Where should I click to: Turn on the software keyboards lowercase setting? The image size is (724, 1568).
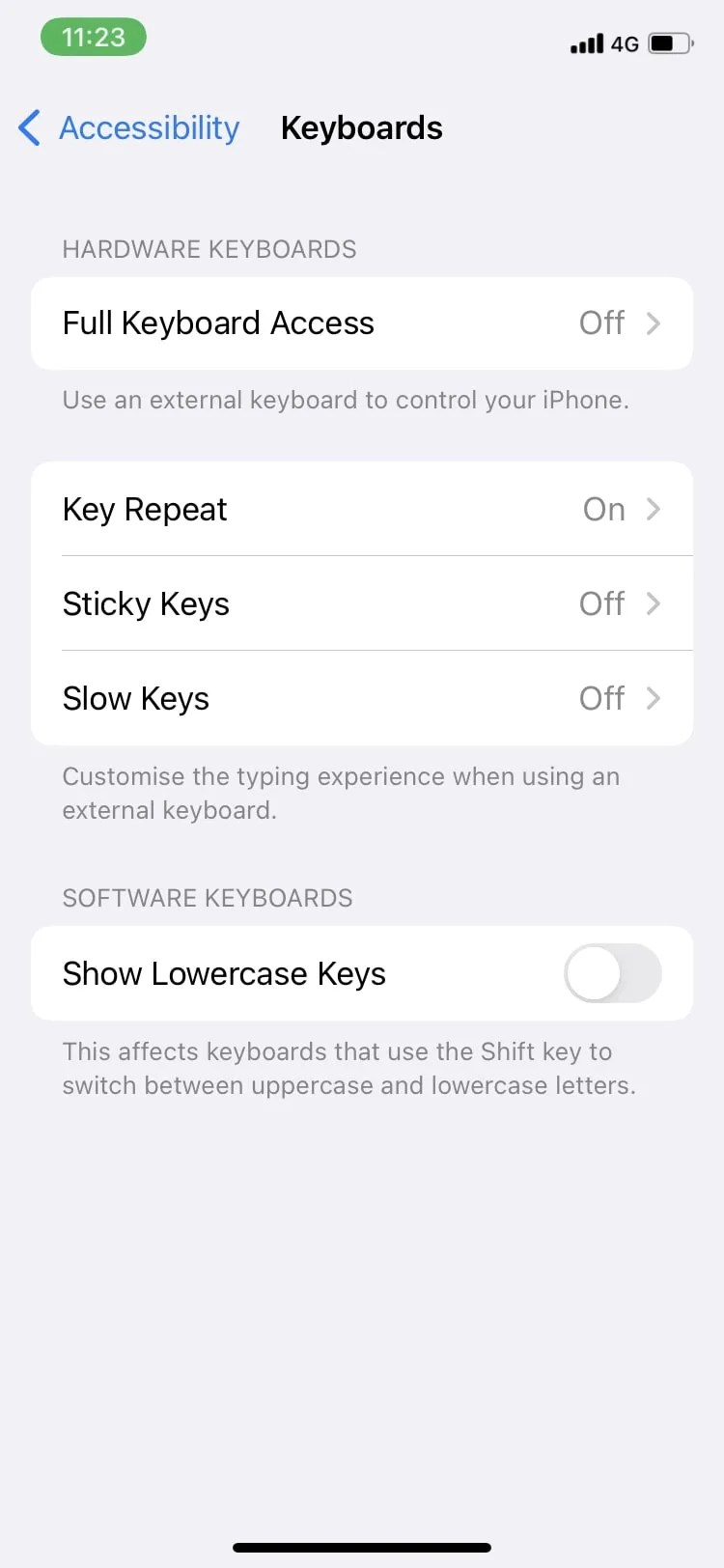coord(612,974)
